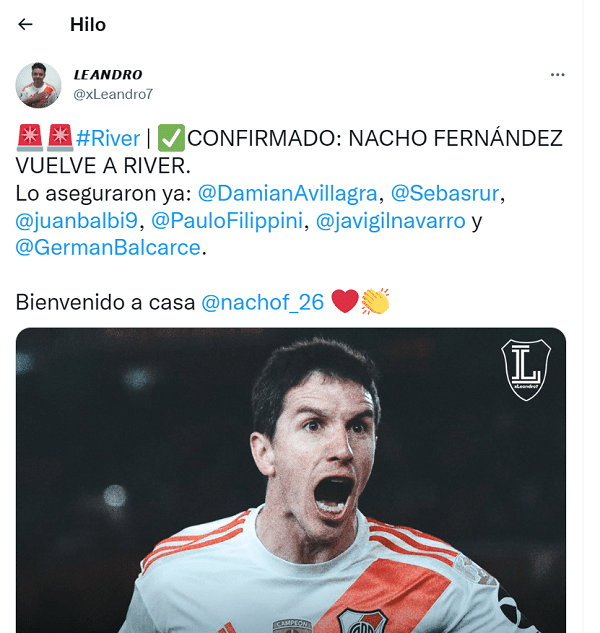
Task: Open the @DamianAvillagra mention
Action: (288, 192)
